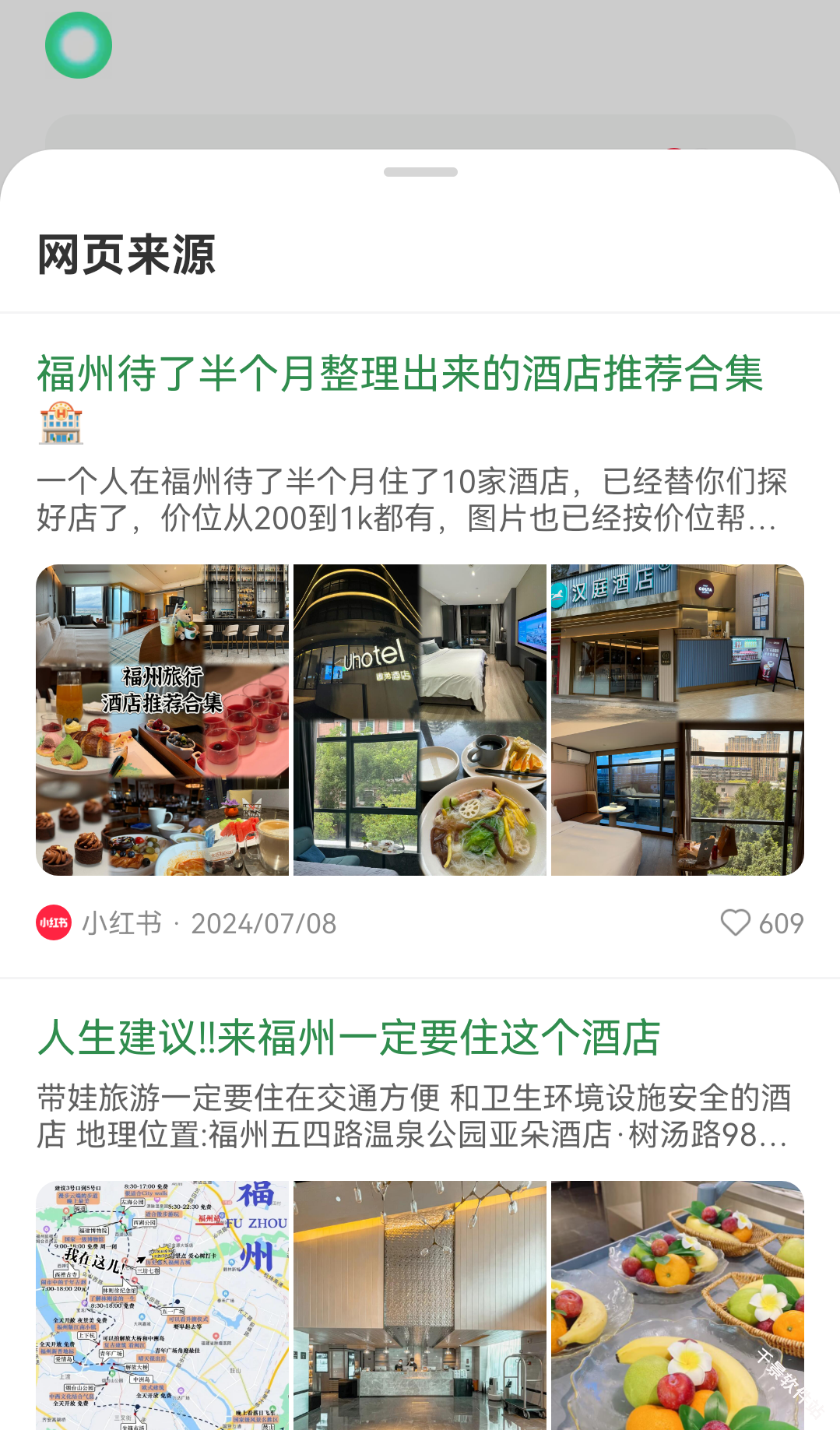Image resolution: width=840 pixels, height=1430 pixels.
Task: Expand the truncated first post description
Action: pos(413,502)
